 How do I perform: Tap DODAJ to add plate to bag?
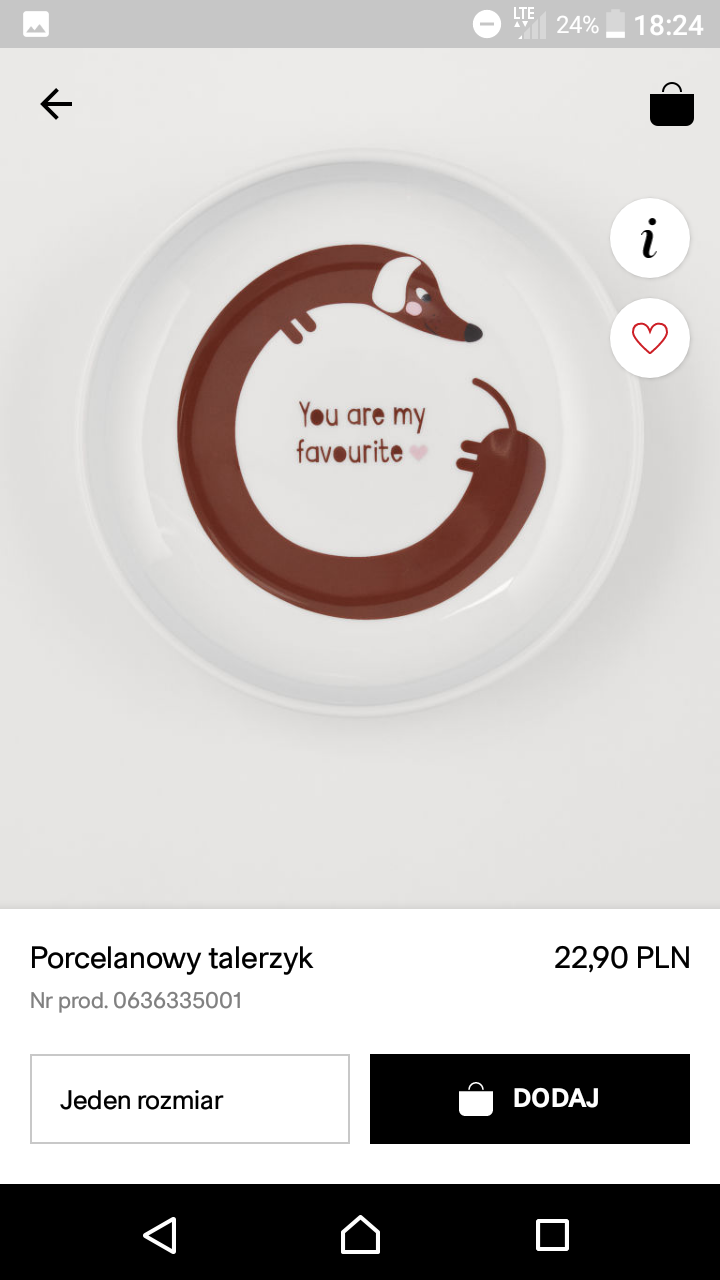pyautogui.click(x=530, y=1099)
